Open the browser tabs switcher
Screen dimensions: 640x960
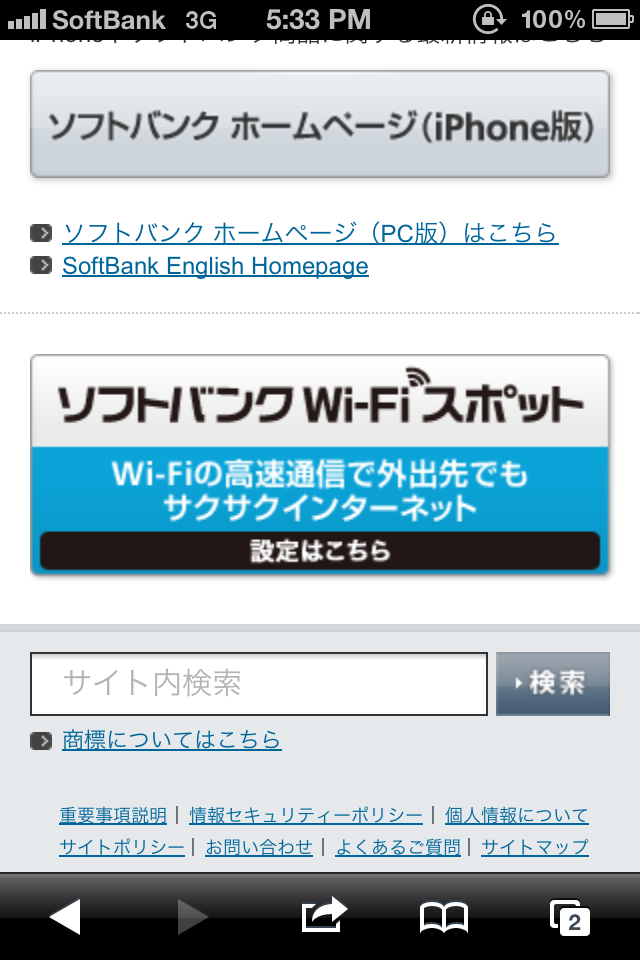click(x=570, y=917)
